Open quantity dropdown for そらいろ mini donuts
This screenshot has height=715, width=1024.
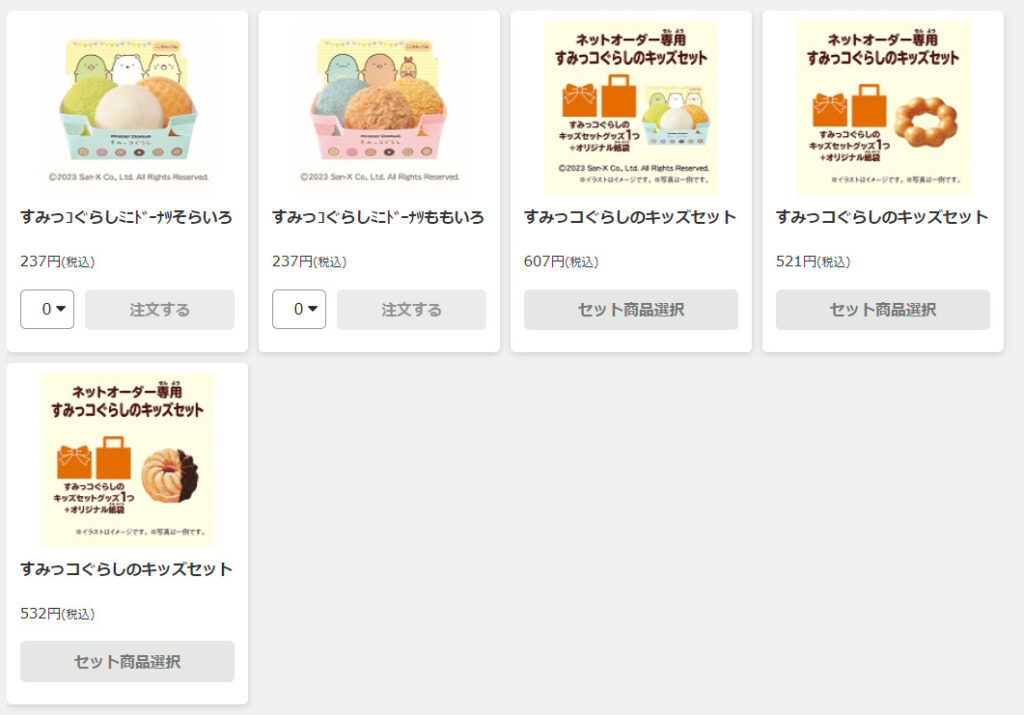point(47,310)
